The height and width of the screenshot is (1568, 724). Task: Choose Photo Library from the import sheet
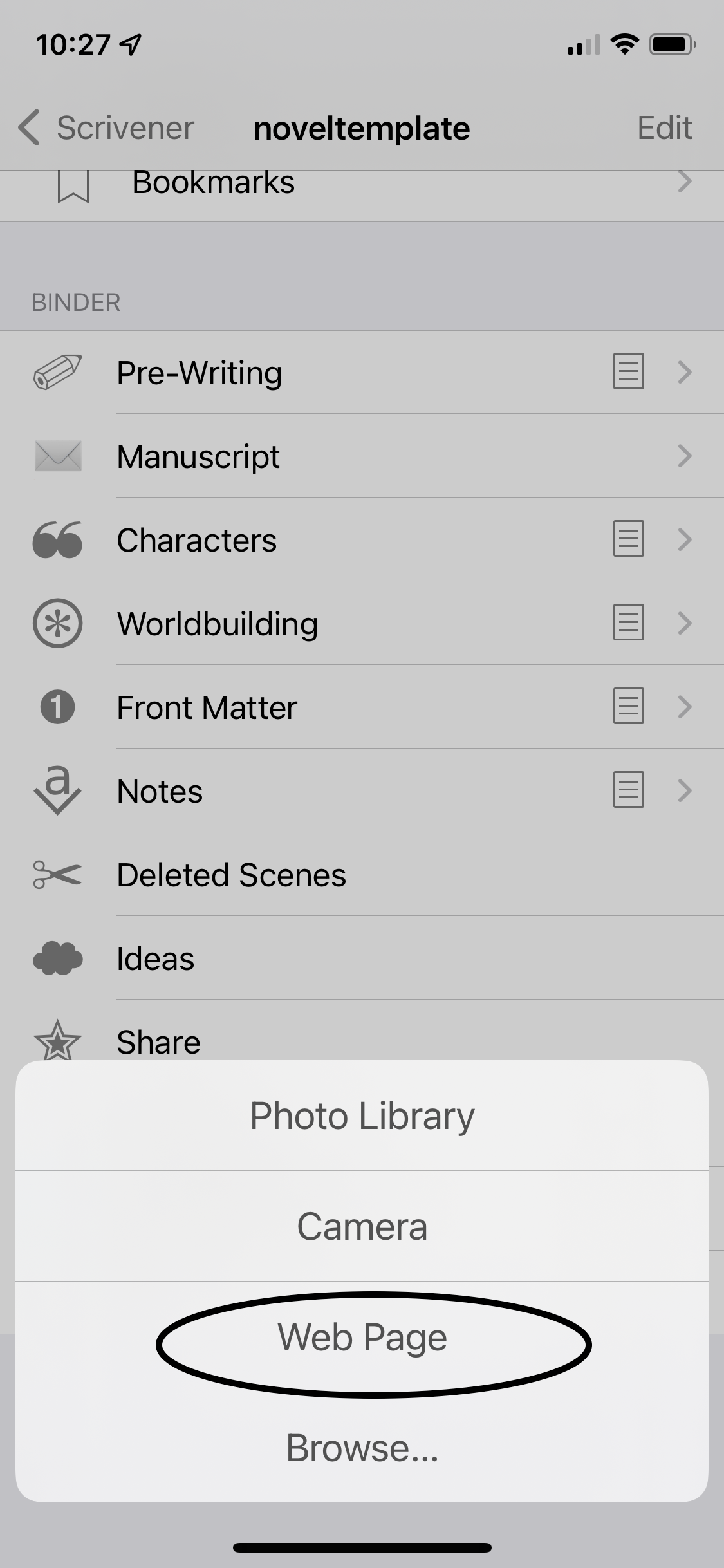coord(362,1115)
